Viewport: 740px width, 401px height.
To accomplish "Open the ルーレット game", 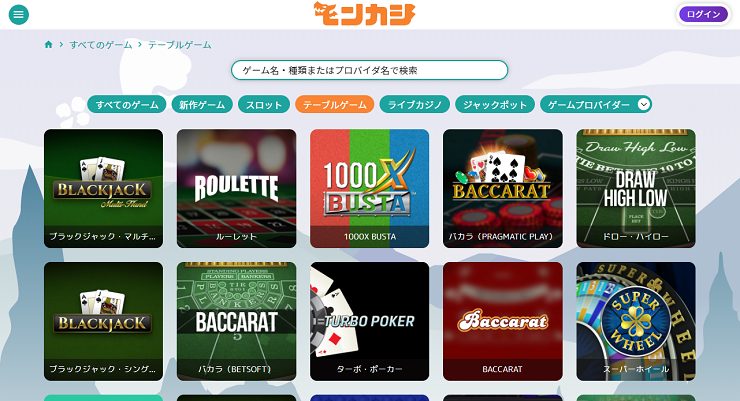I will pos(236,188).
